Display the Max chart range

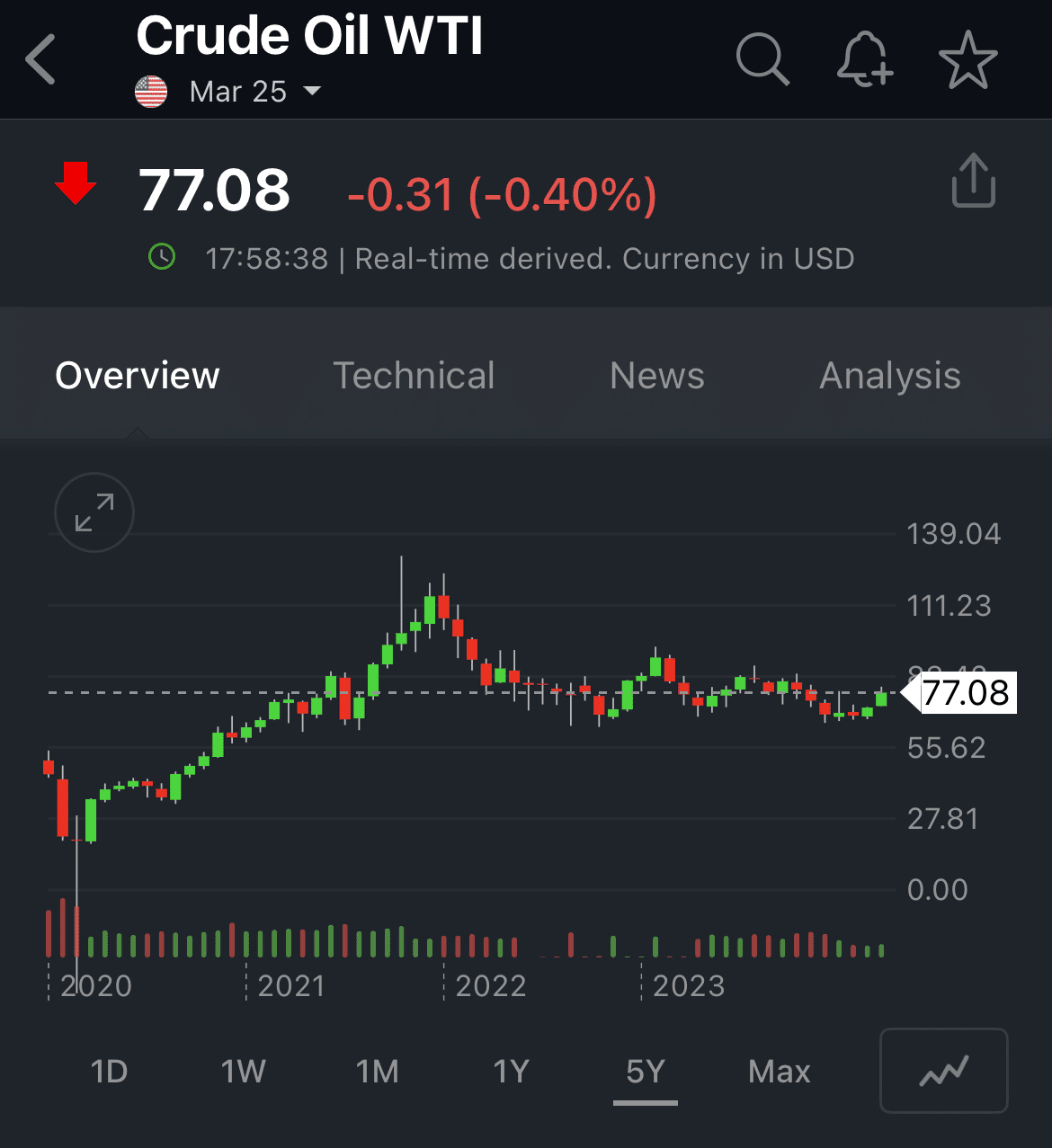(780, 1072)
